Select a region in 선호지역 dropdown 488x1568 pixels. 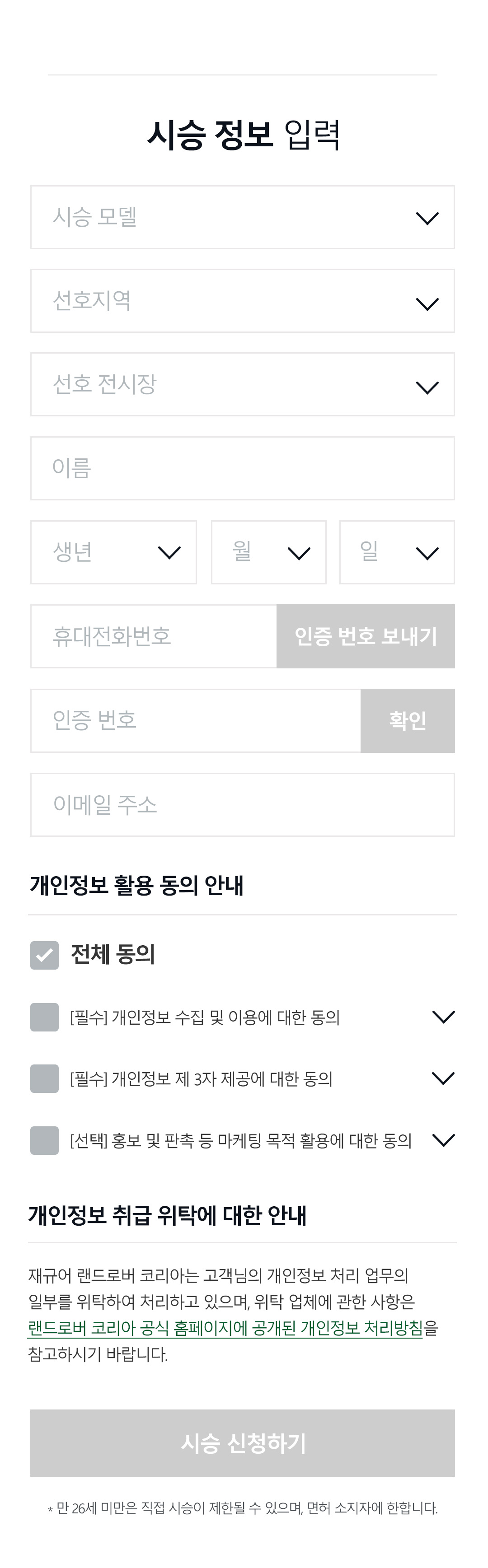(x=243, y=301)
